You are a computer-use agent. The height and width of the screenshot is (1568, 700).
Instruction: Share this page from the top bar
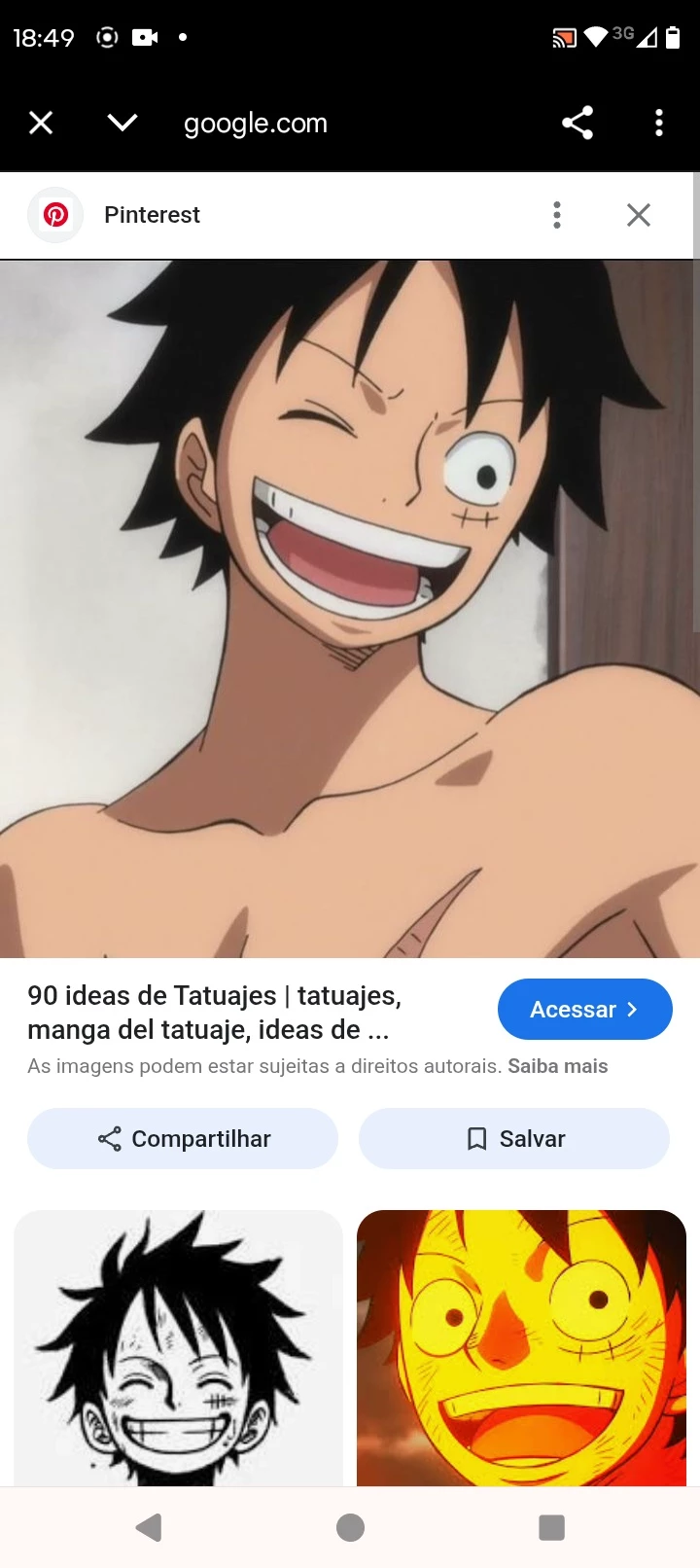(x=577, y=123)
